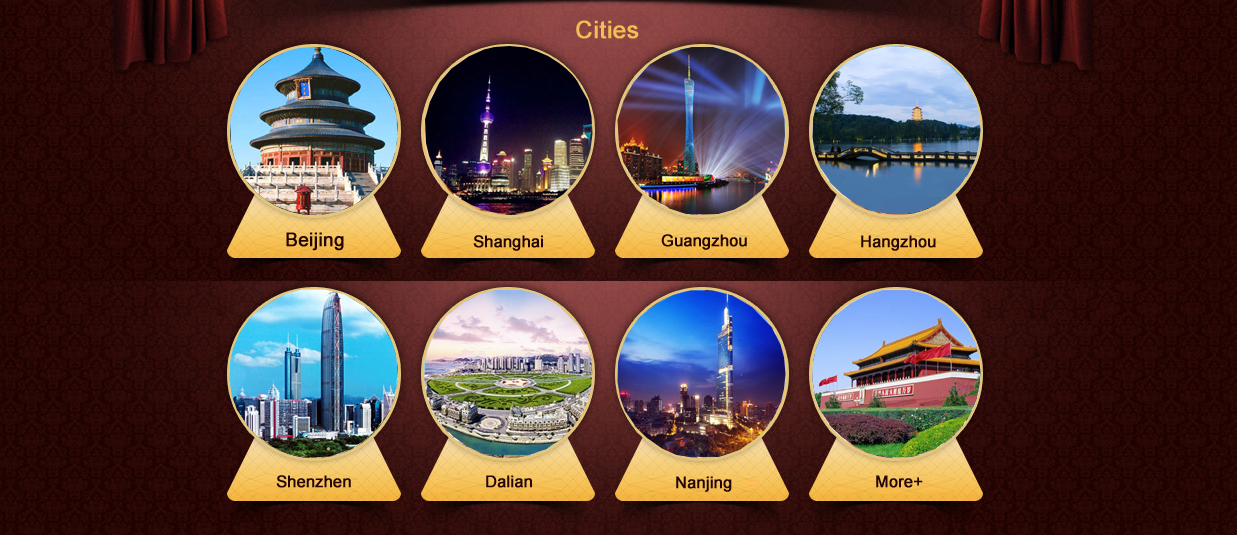
Task: Select the Nanjing city tile
Action: (702, 374)
